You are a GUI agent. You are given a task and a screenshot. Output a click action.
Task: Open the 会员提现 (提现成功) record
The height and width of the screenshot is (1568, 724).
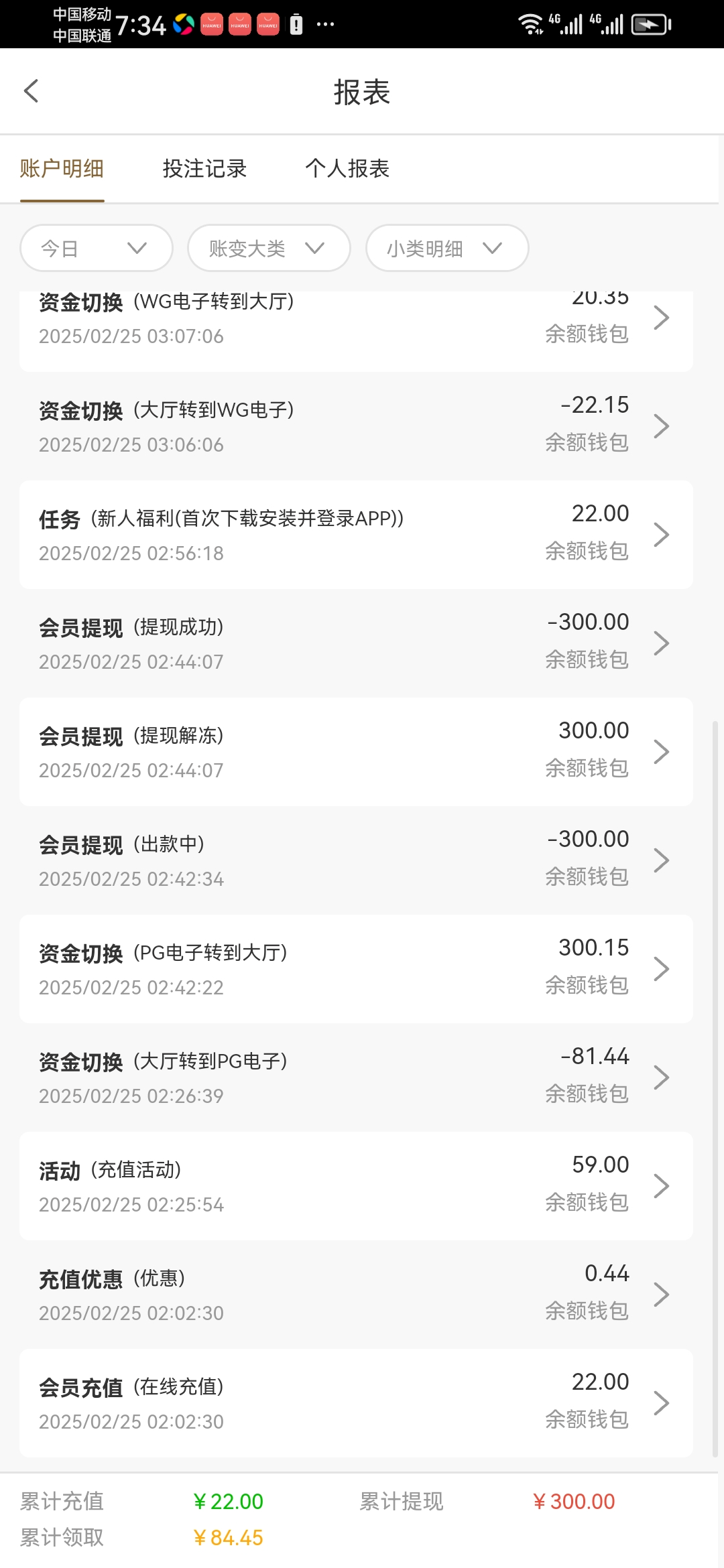point(355,643)
